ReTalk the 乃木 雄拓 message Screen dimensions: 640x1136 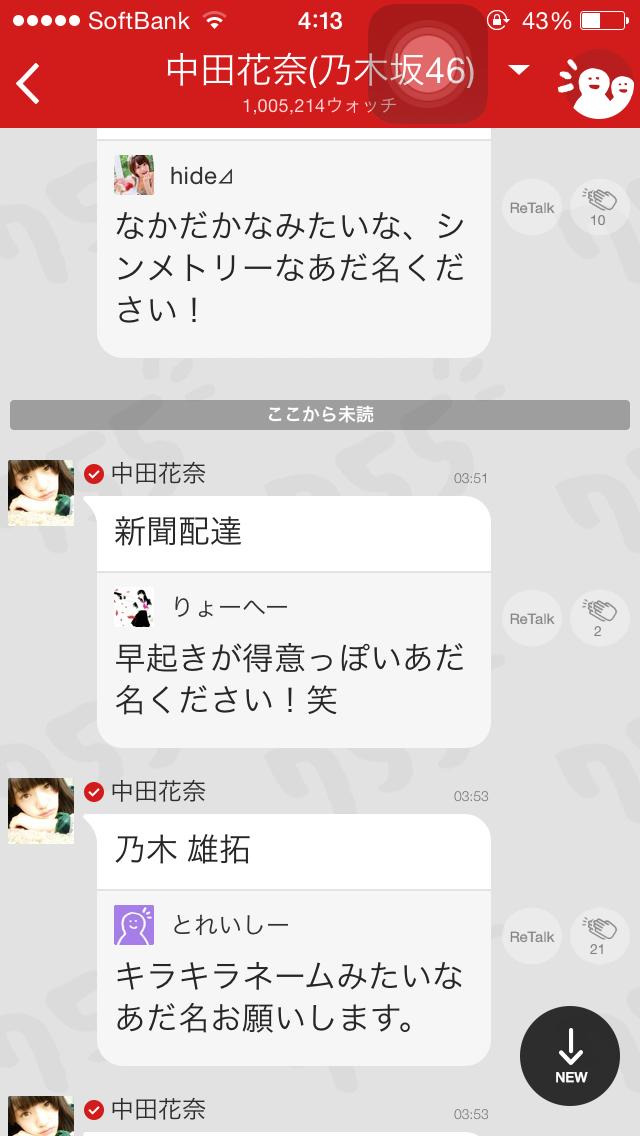click(532, 937)
